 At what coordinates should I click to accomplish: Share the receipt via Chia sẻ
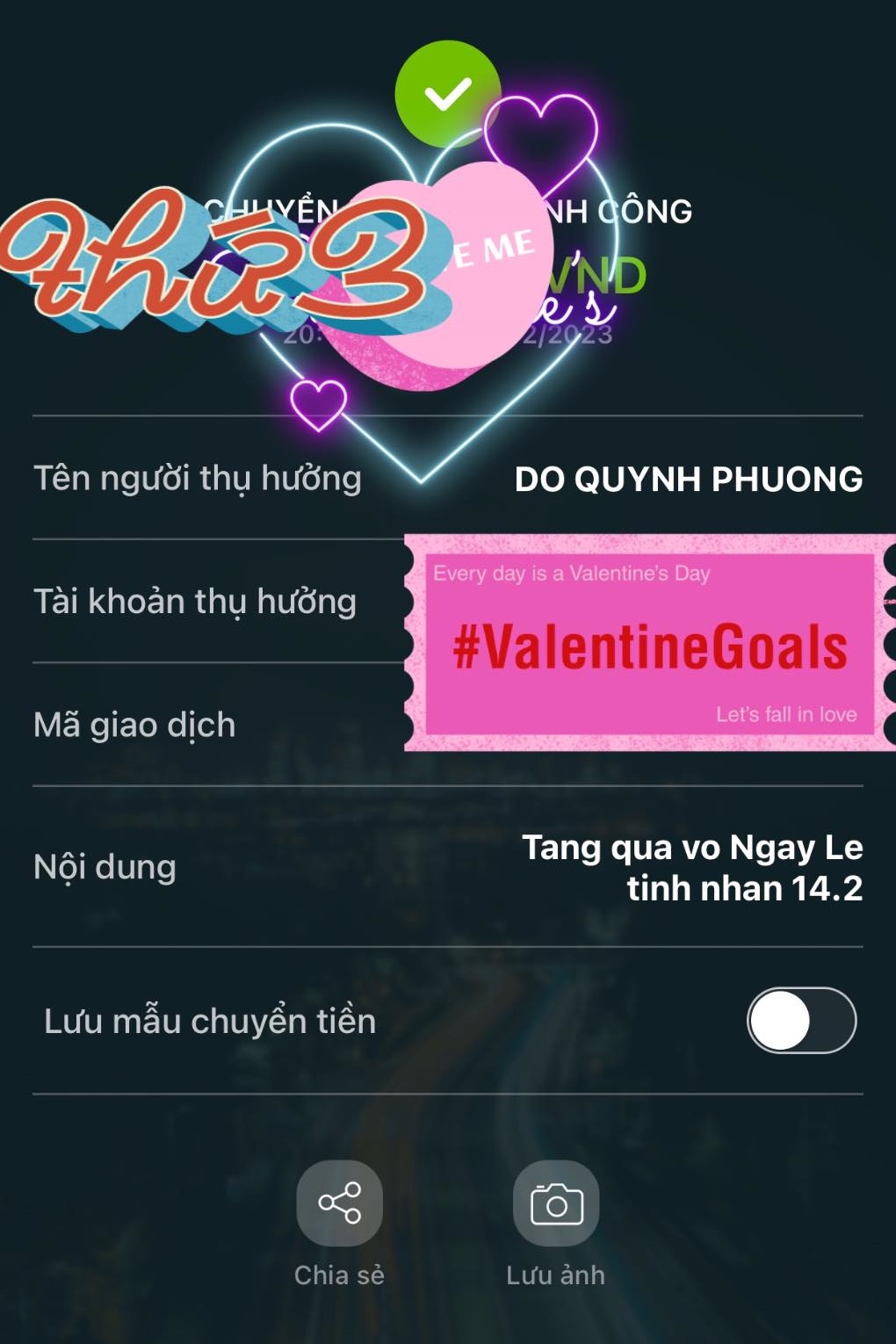(x=340, y=1203)
